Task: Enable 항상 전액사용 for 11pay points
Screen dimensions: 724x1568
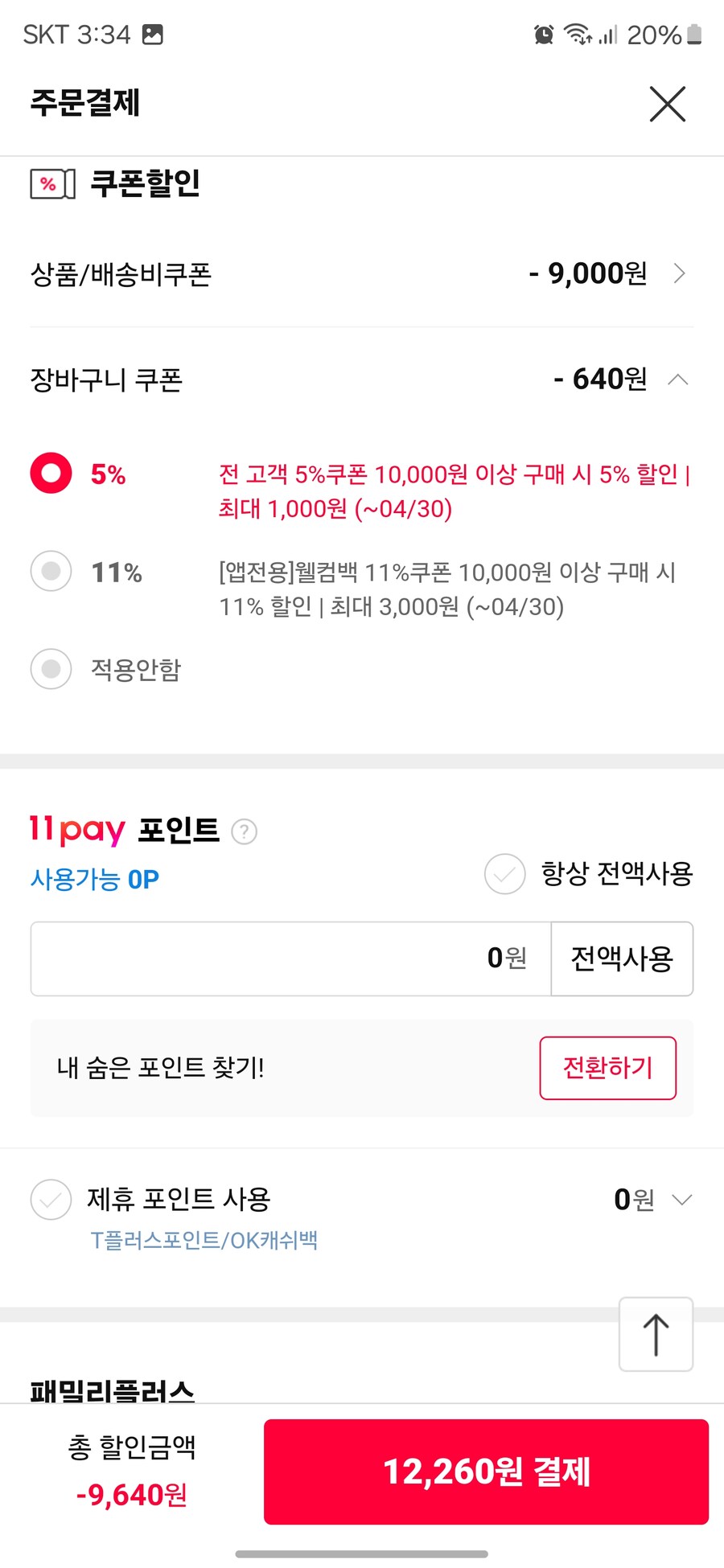Action: coord(504,875)
